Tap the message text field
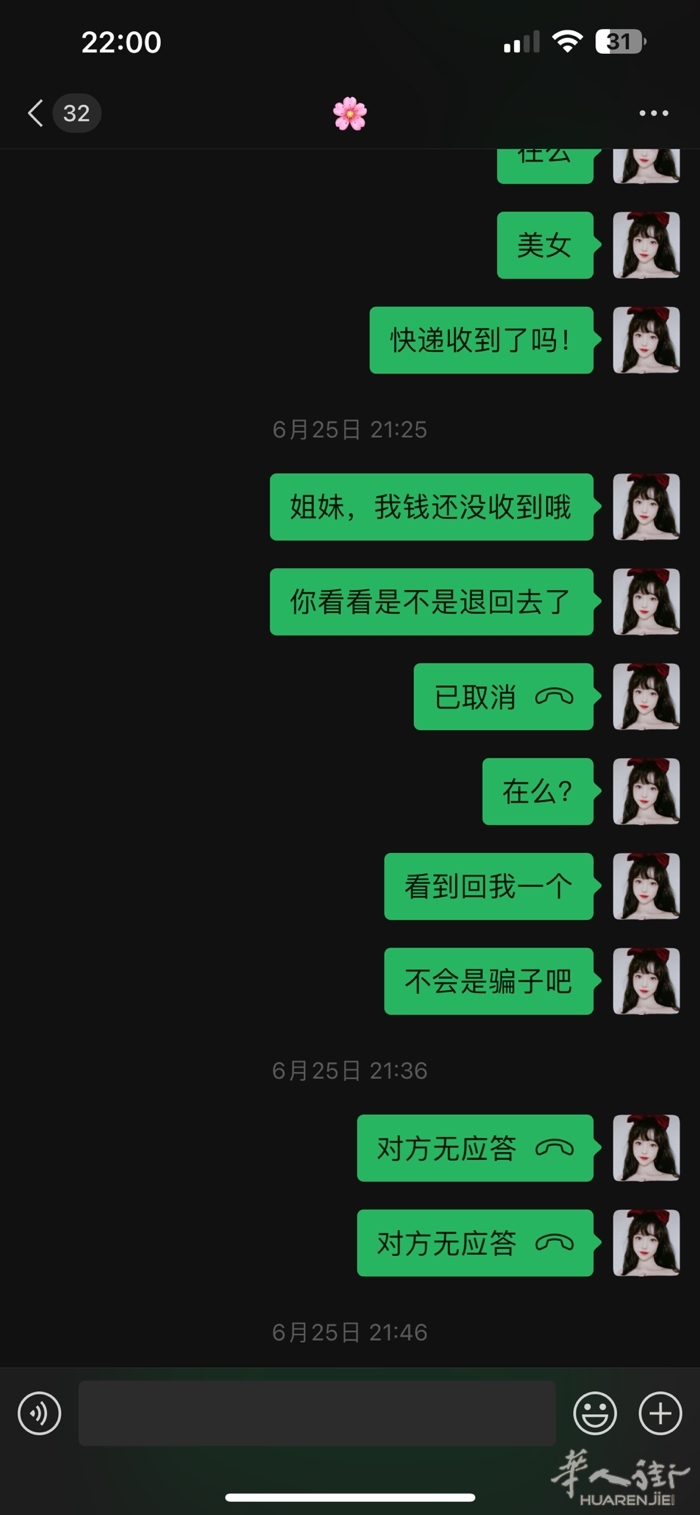Viewport: 700px width, 1515px height. point(317,1413)
